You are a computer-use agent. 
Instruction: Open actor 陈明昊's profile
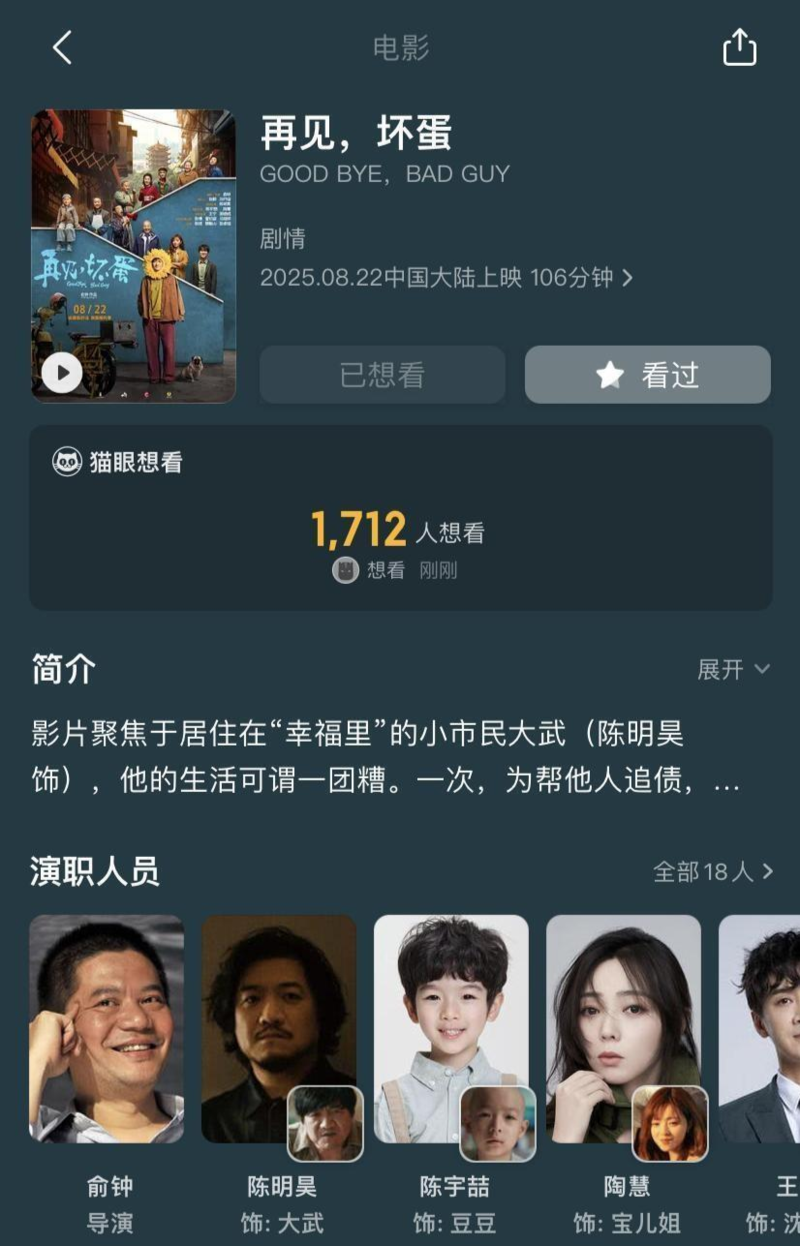(x=279, y=1030)
